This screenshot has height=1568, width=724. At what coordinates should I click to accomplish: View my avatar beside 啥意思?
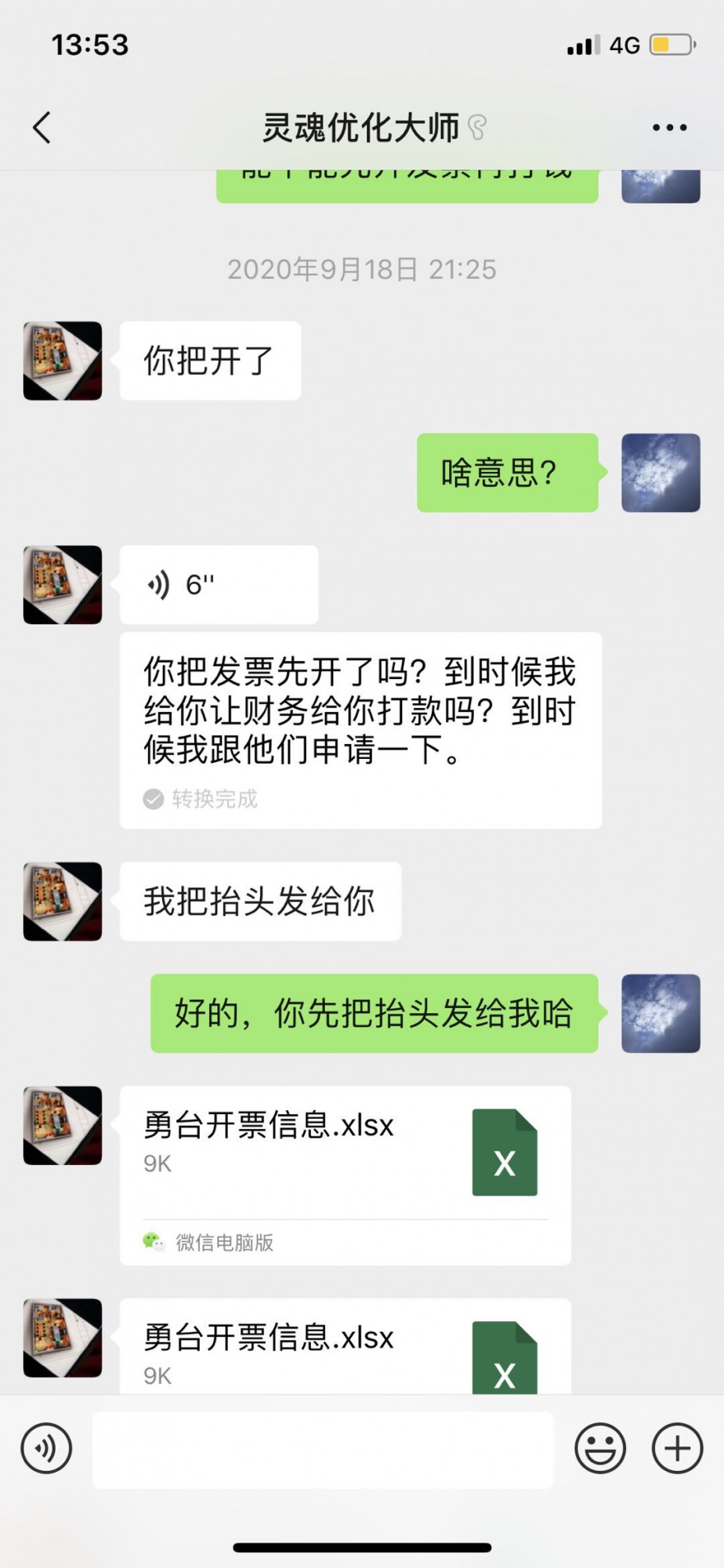(661, 473)
